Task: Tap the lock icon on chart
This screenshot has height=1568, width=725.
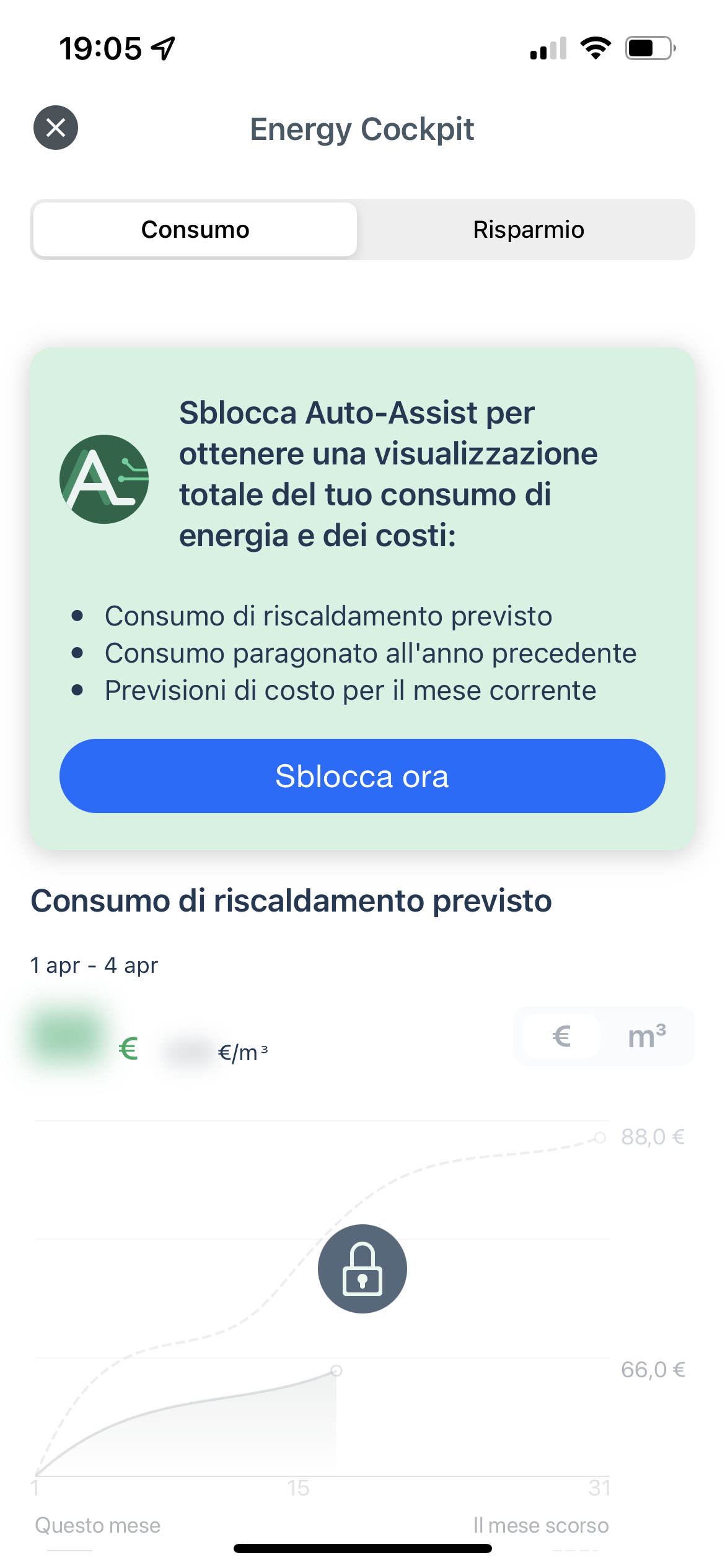Action: click(362, 1269)
